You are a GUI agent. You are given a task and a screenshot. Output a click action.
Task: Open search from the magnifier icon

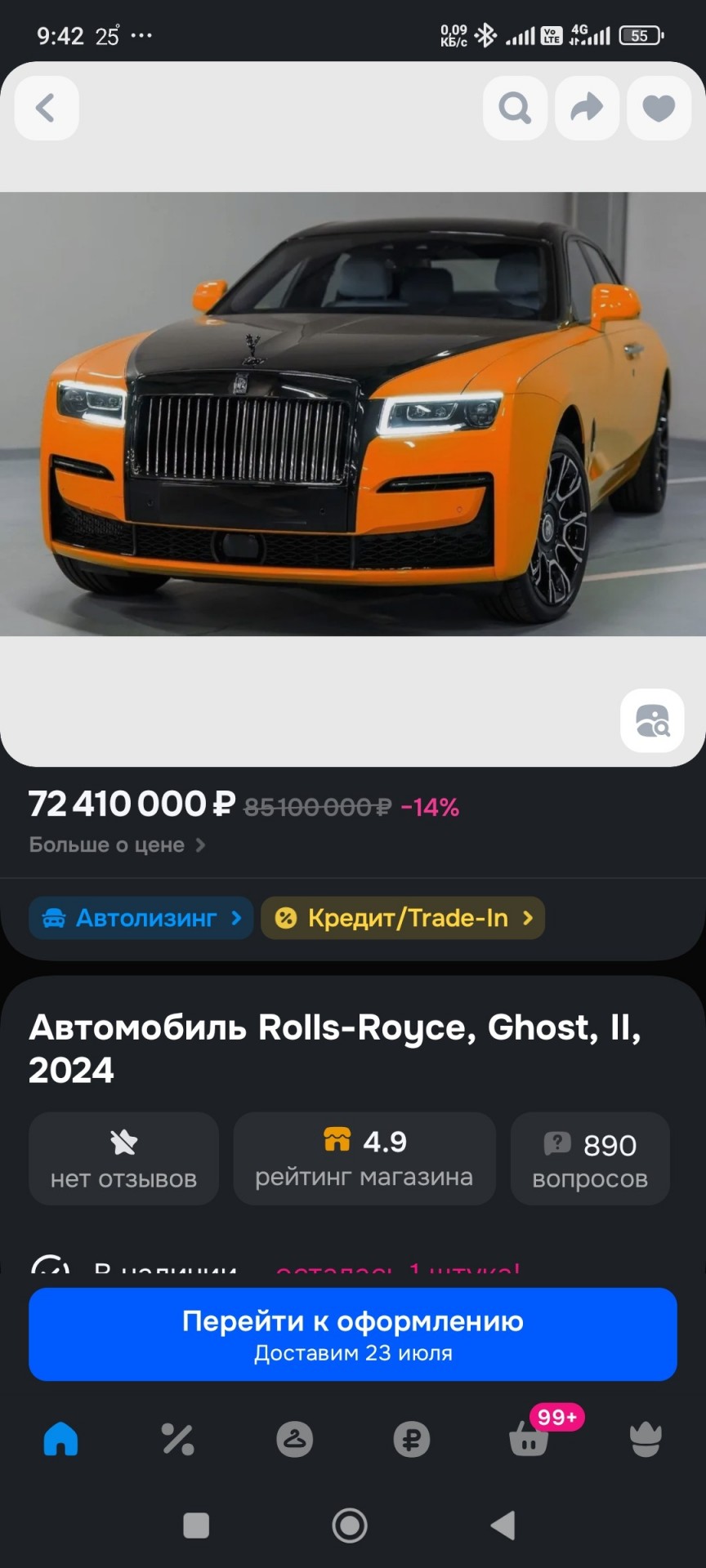tap(515, 108)
